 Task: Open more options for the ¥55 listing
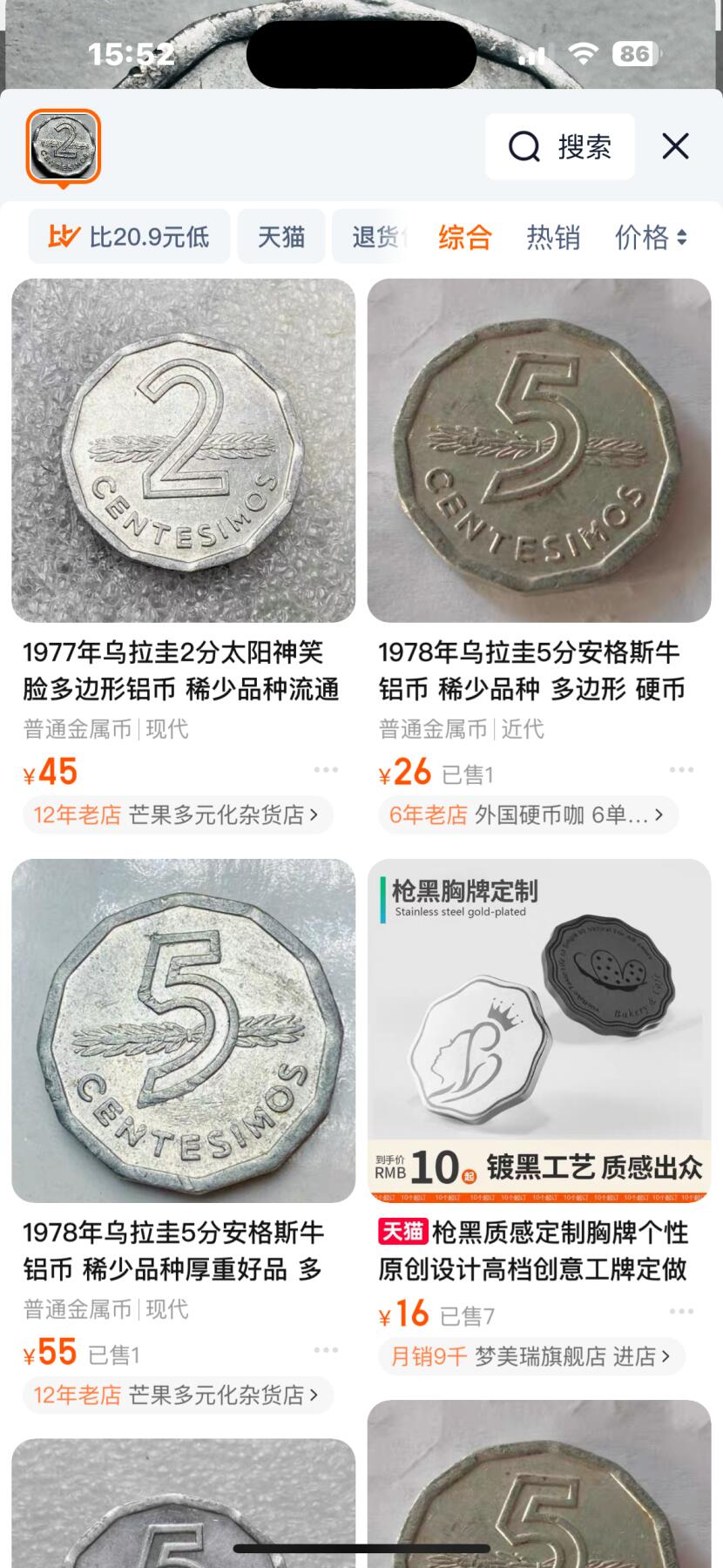[326, 1350]
